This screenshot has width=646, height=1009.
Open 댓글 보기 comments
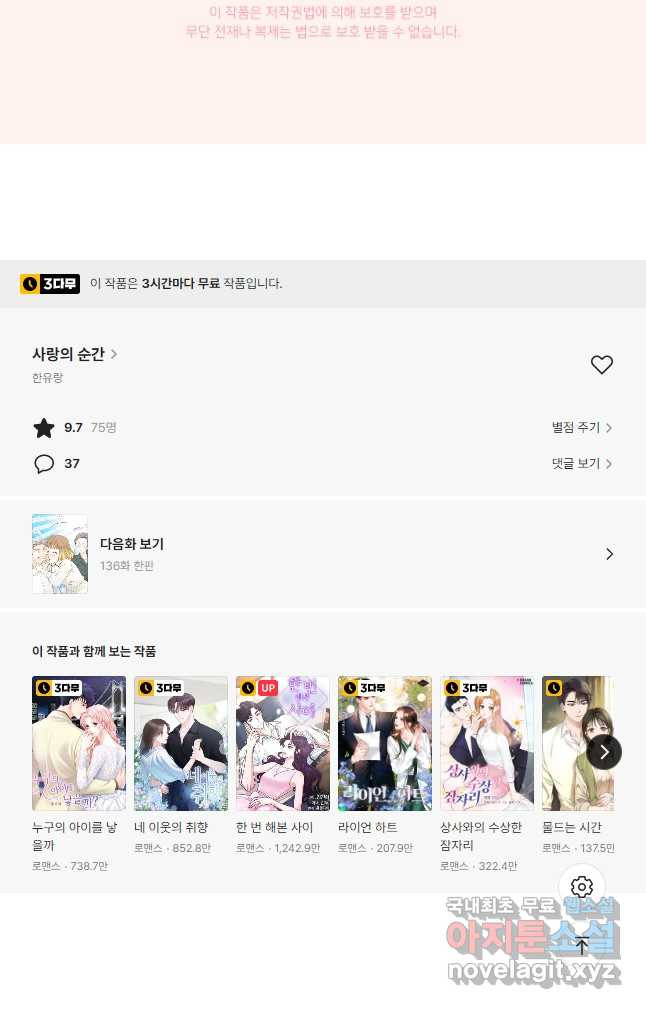tap(582, 464)
